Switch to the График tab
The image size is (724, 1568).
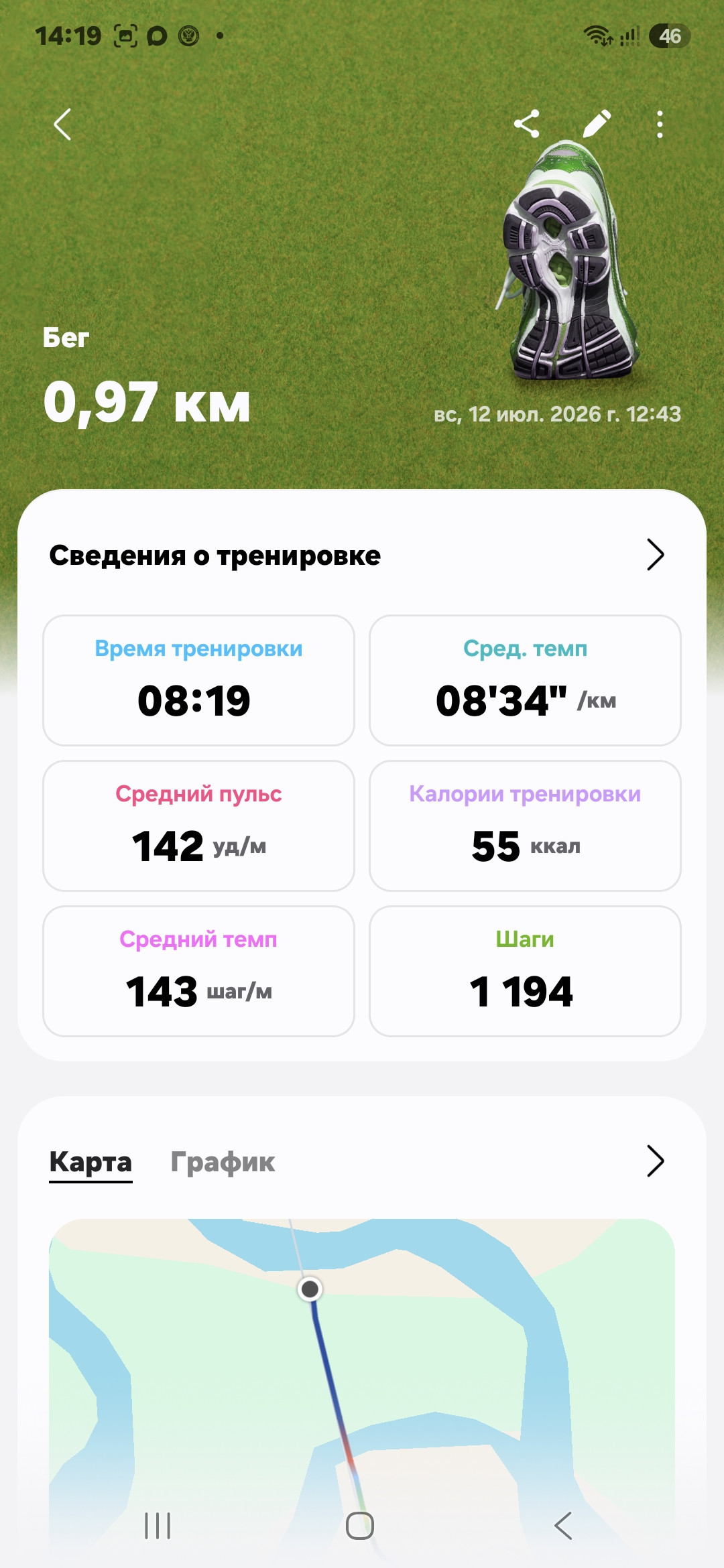tap(223, 1162)
